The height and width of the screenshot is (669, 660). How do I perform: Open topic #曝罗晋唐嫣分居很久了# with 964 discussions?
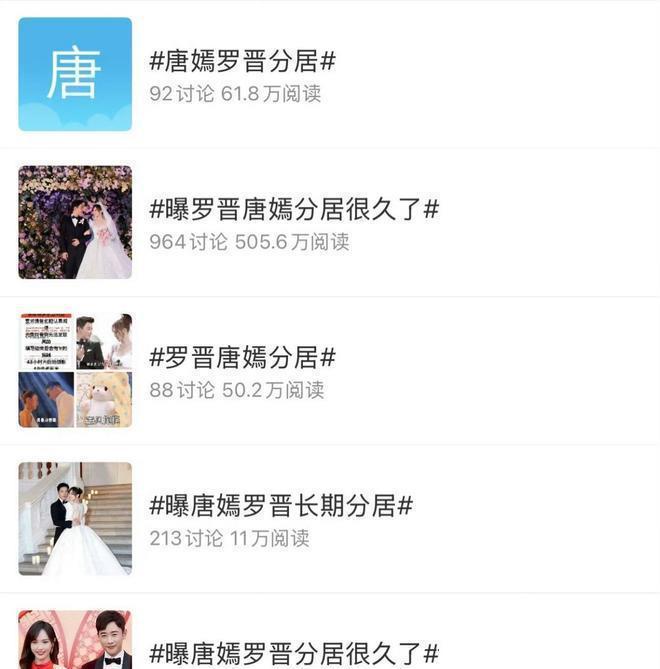[x=293, y=210]
